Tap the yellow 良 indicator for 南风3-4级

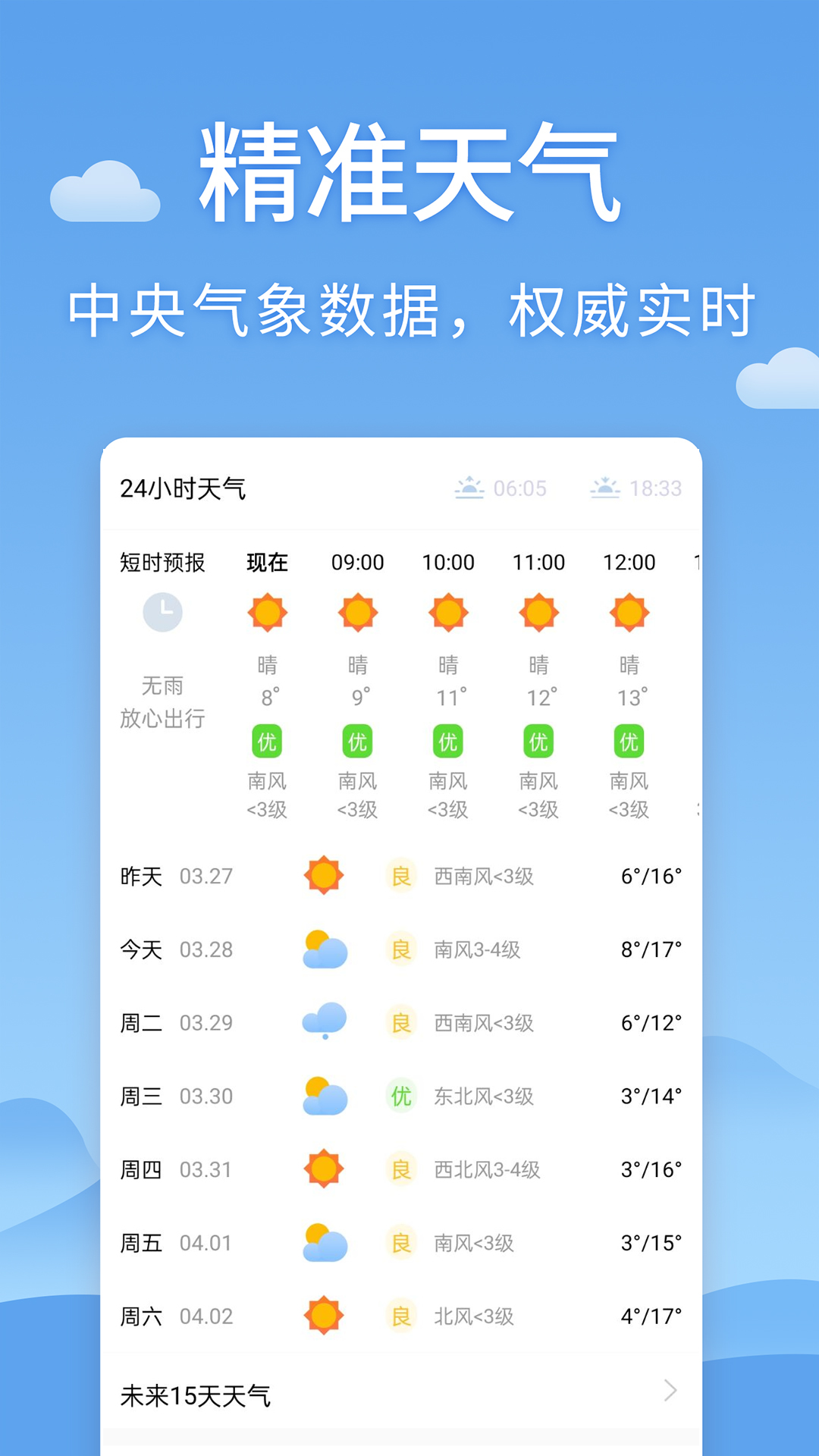click(401, 949)
